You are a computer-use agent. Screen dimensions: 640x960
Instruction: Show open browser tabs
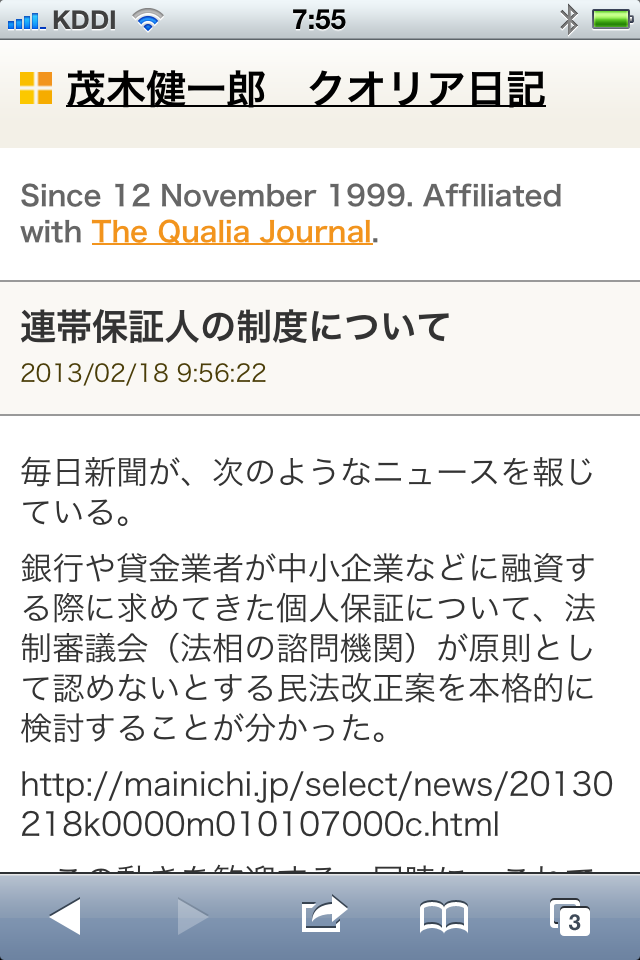570,916
